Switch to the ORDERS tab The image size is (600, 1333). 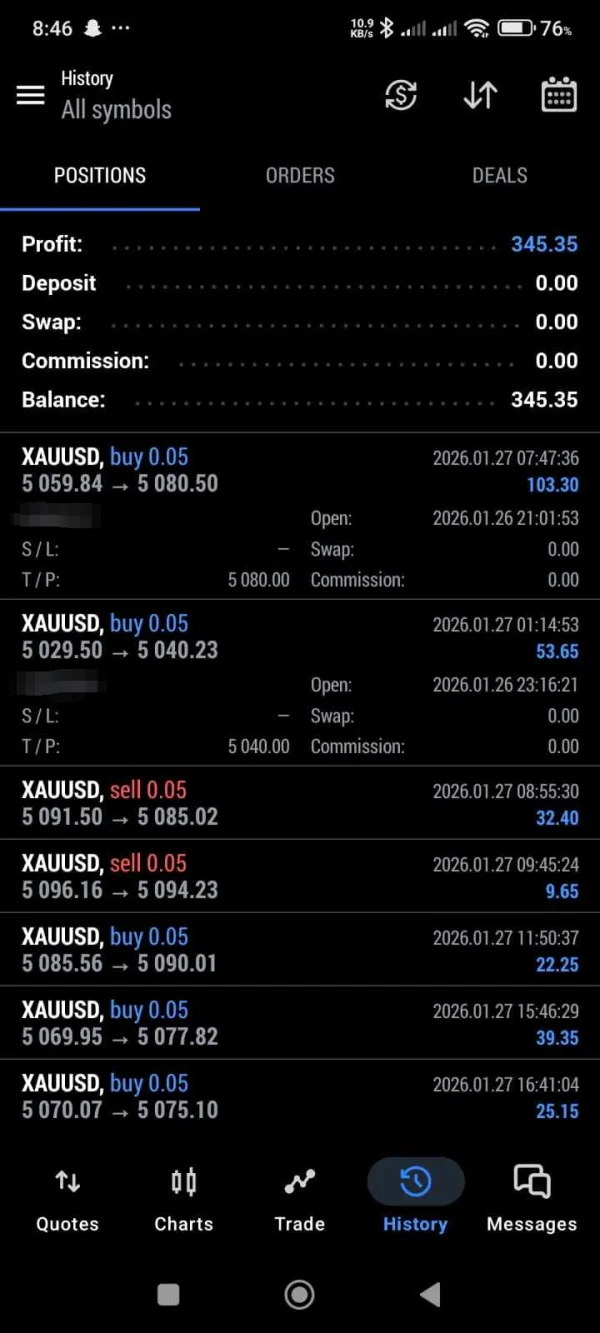[300, 176]
